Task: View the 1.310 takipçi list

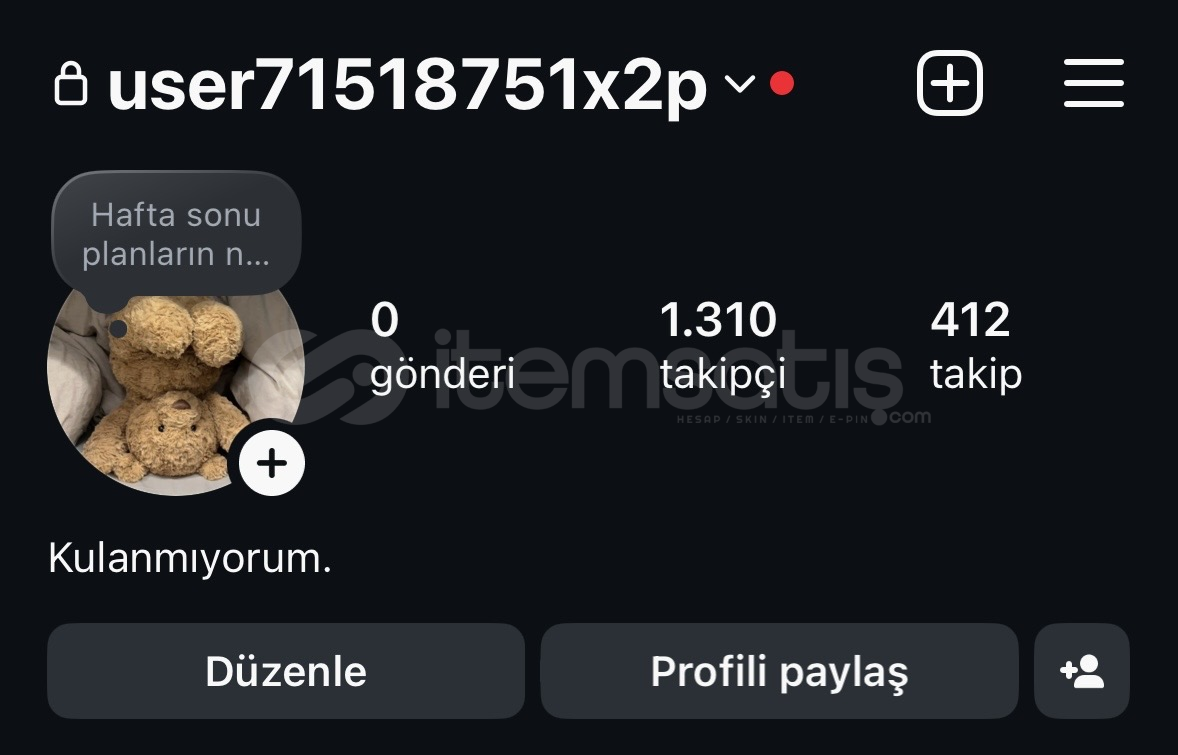Action: pyautogui.click(x=721, y=346)
